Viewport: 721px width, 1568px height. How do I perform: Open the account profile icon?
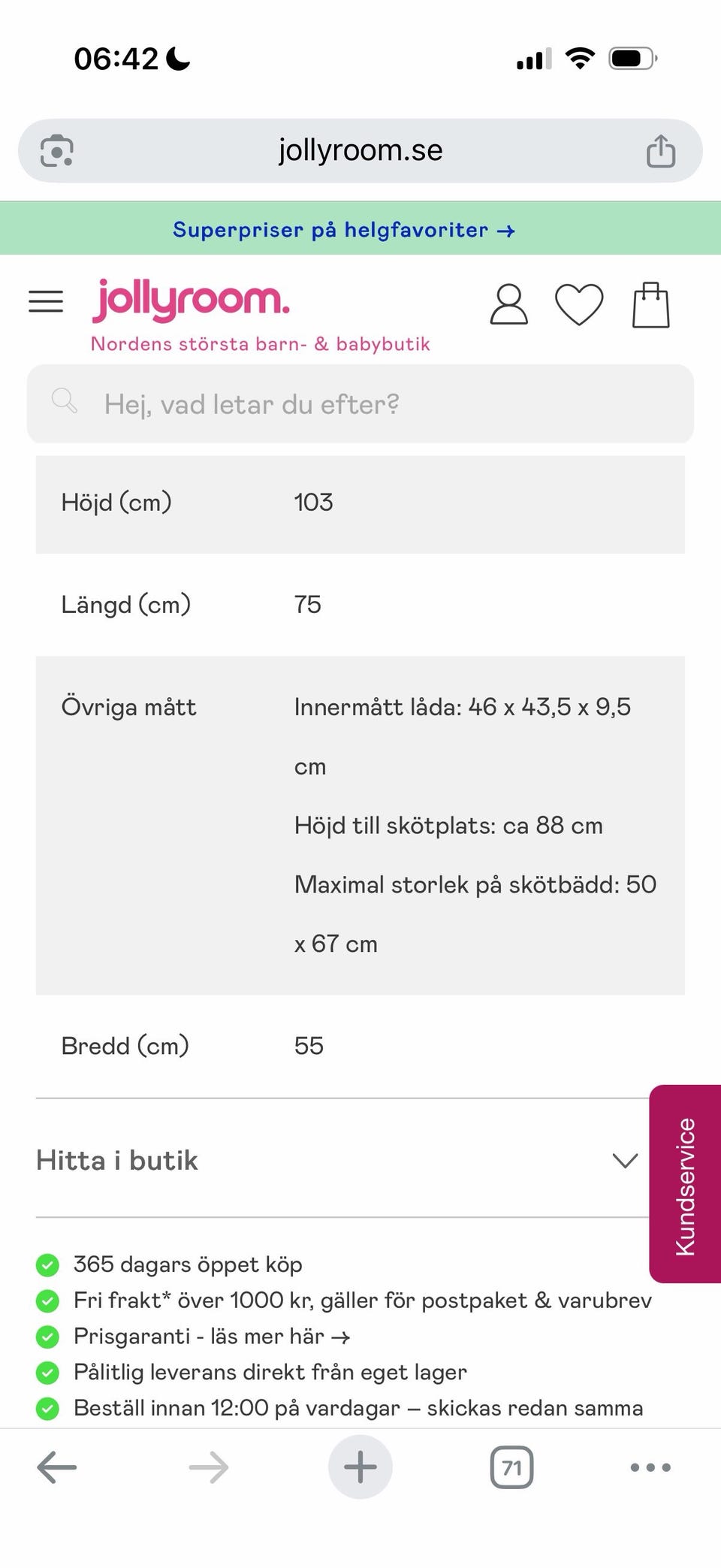tap(509, 304)
